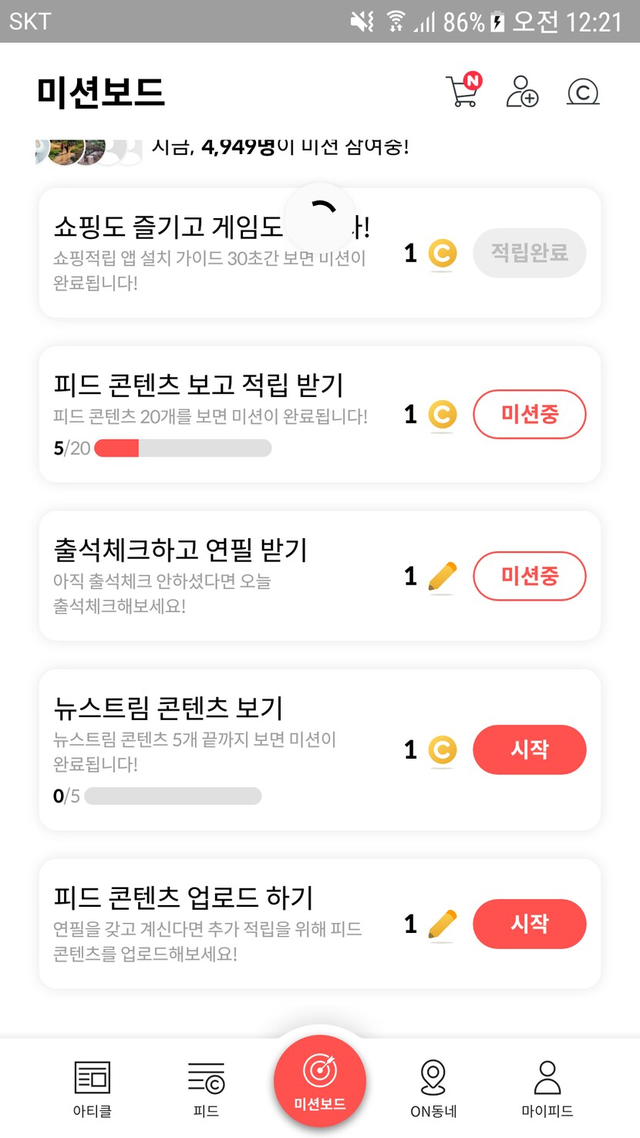Switch to the 아티클 tab
Image resolution: width=640 pixels, height=1138 pixels.
click(x=92, y=1087)
